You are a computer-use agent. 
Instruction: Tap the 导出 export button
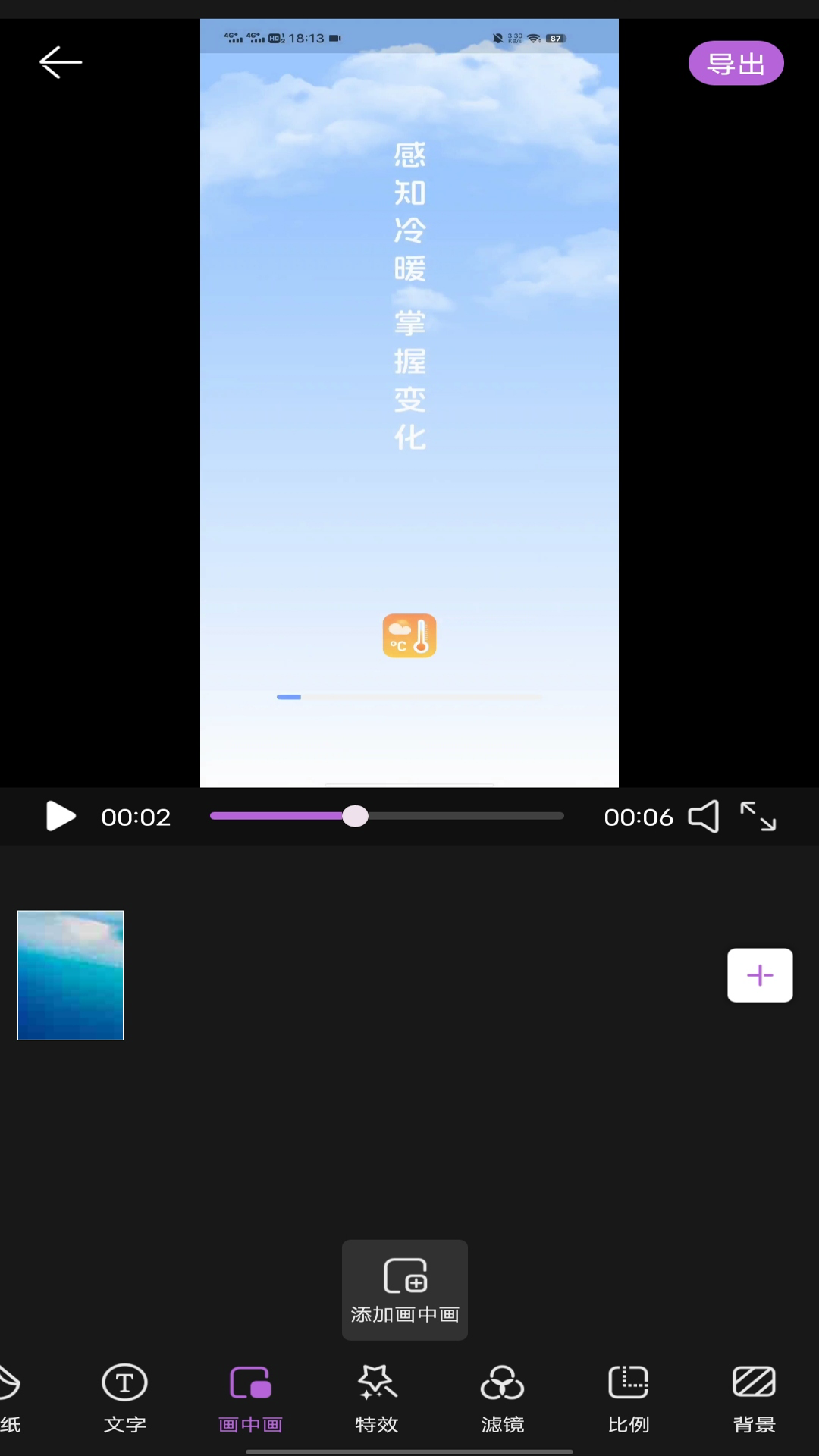(736, 64)
